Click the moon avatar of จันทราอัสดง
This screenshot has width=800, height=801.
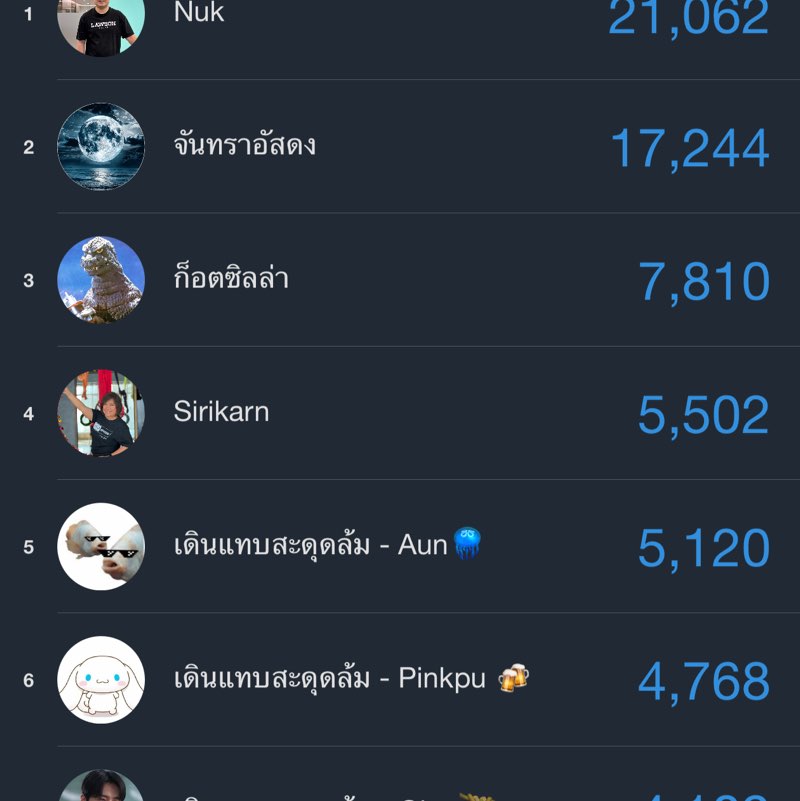tap(100, 145)
